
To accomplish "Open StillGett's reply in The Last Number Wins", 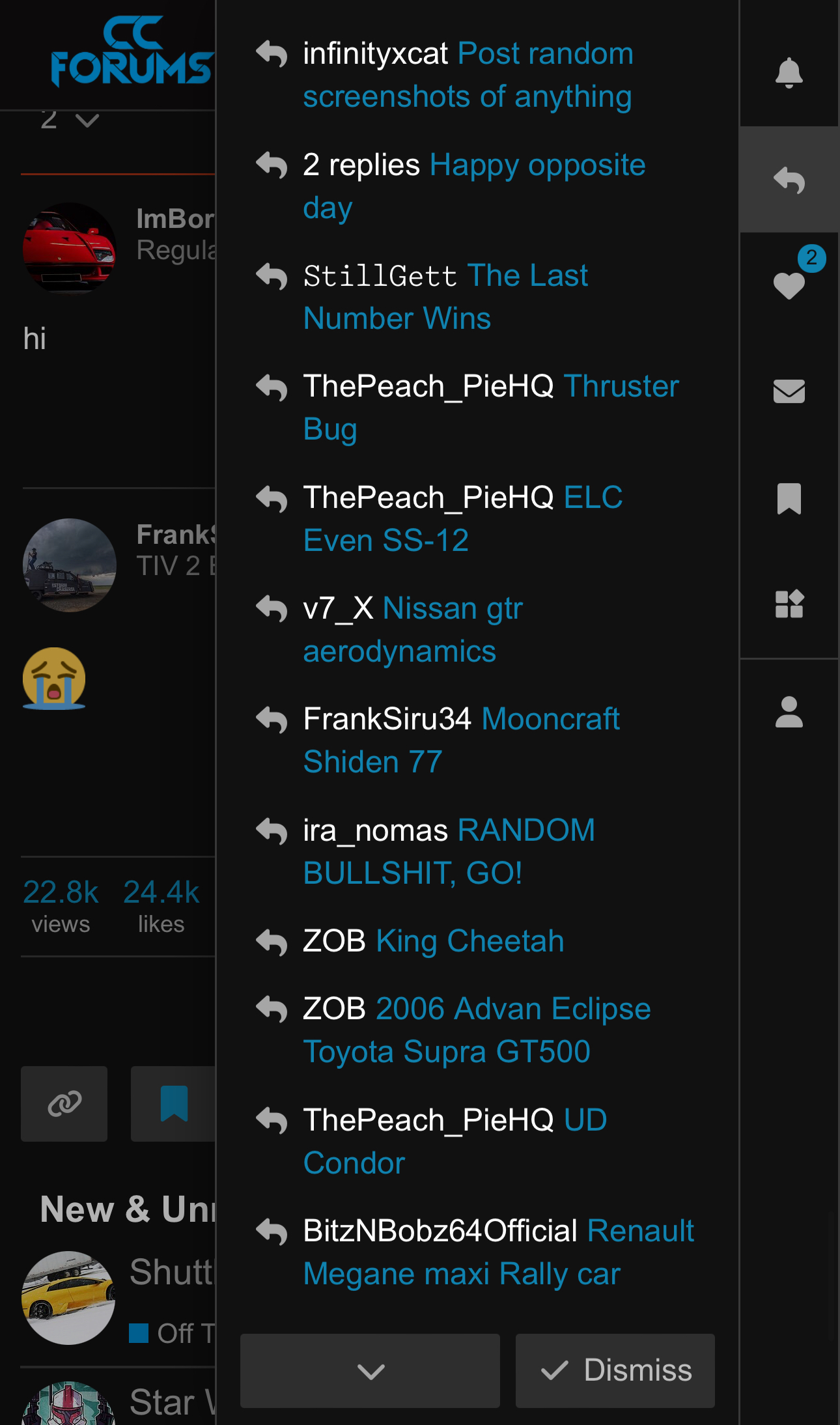I will pyautogui.click(x=445, y=297).
